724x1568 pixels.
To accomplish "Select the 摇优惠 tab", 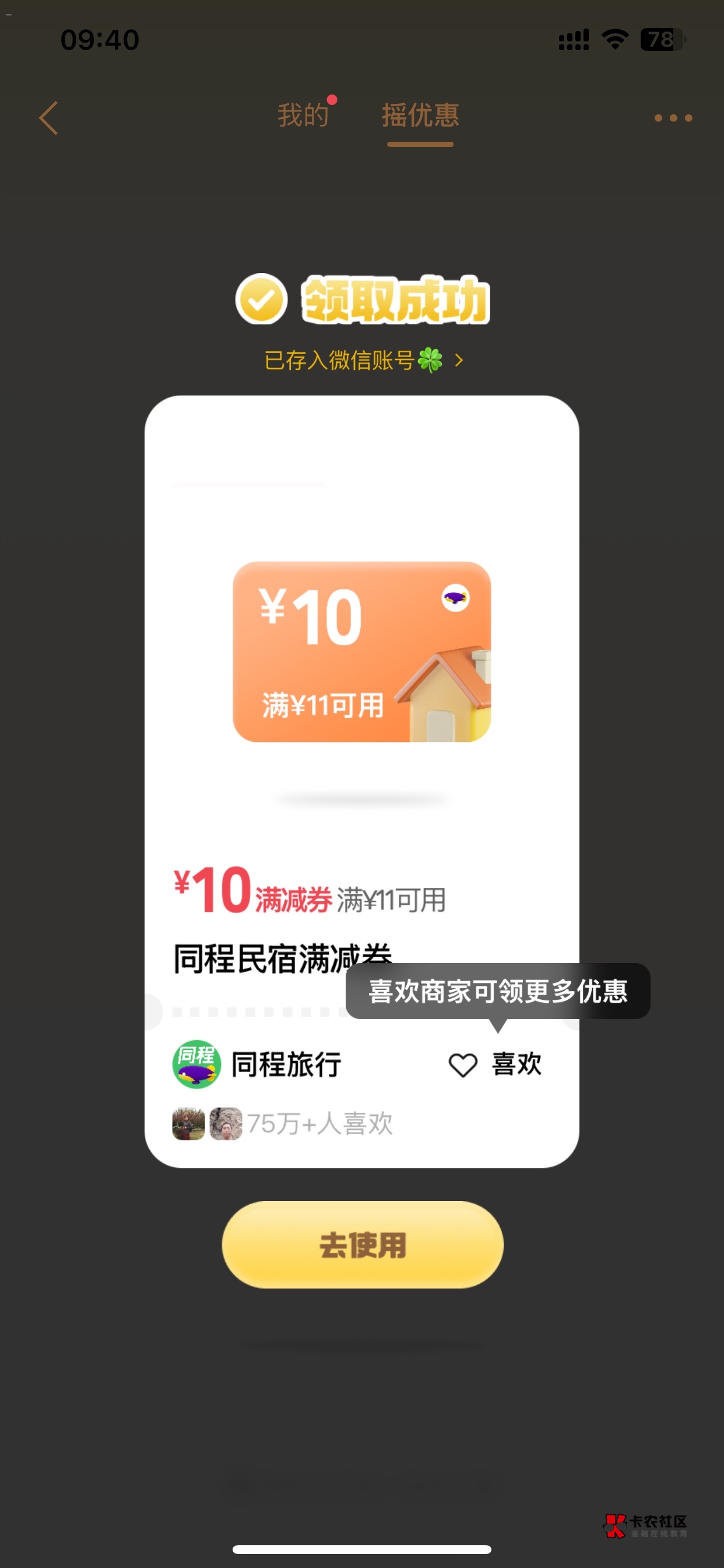I will [420, 116].
